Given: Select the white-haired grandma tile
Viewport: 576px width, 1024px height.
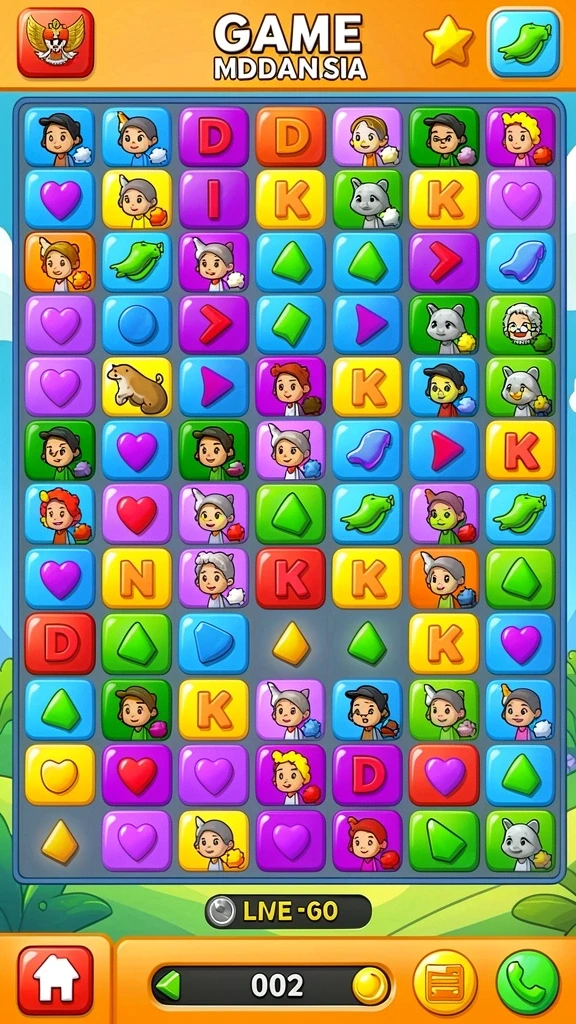Looking at the screenshot, I should click(x=520, y=325).
